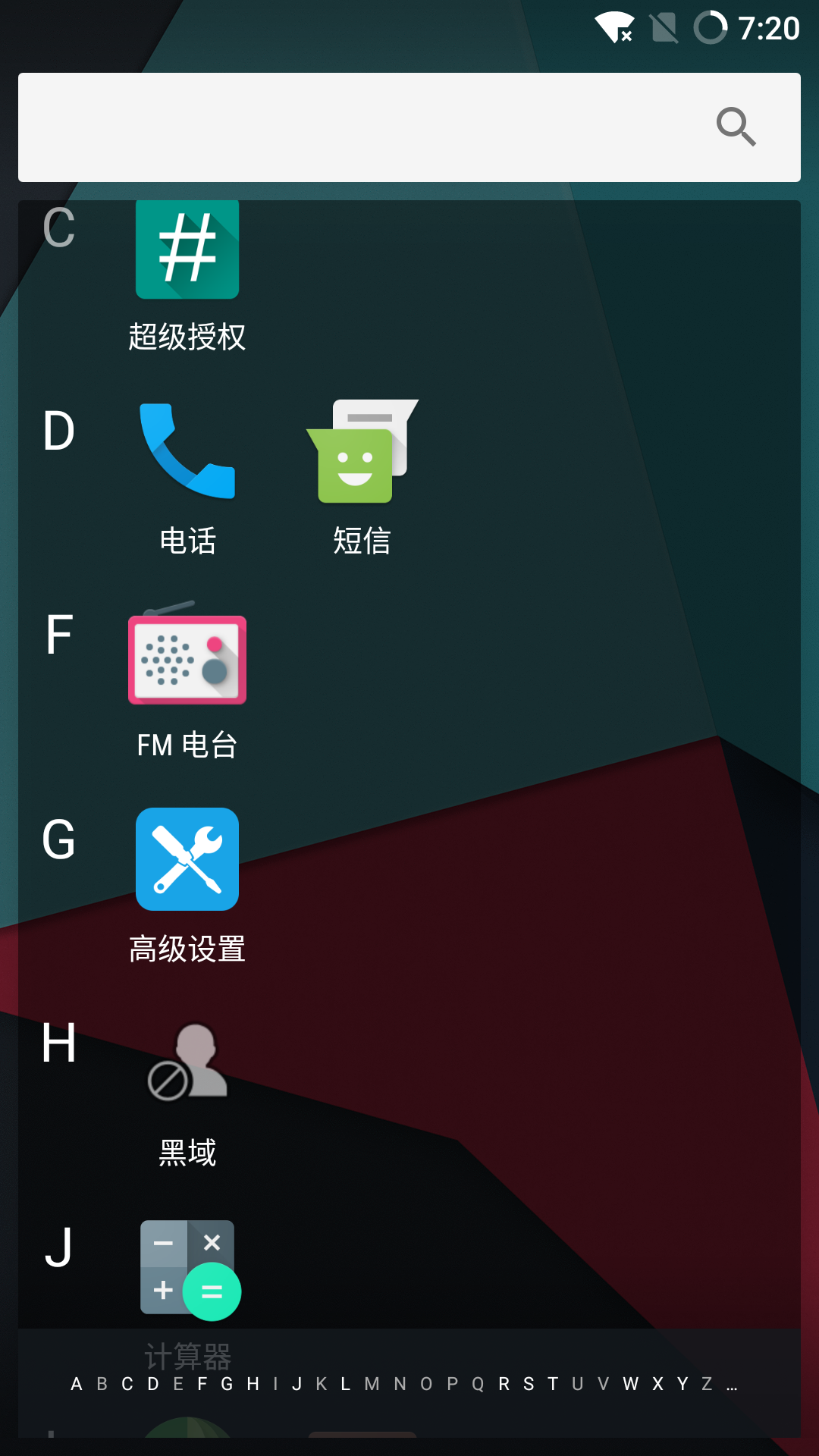Jump to letter L in the index

pos(346,1385)
